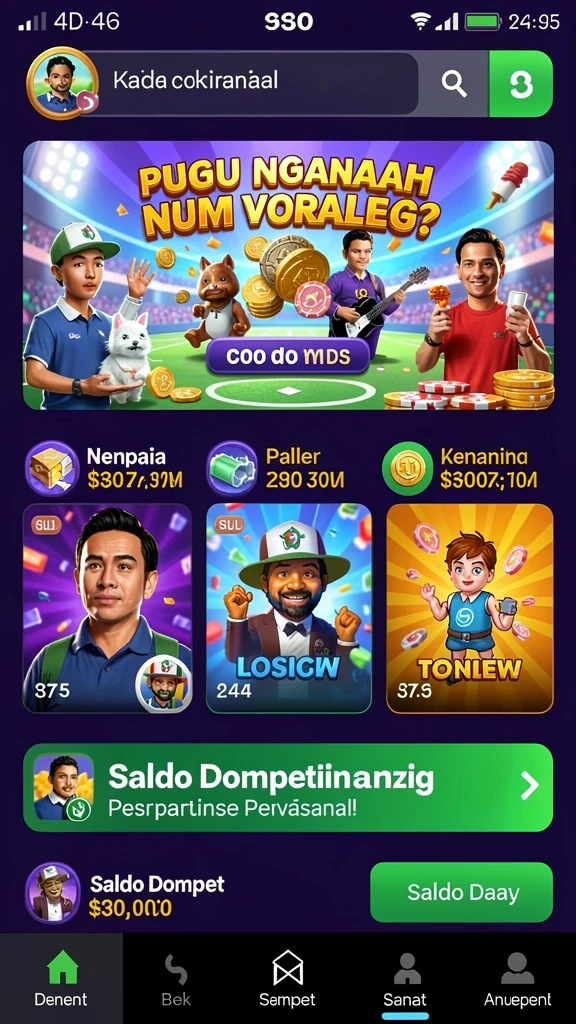Viewport: 576px width, 1024px height.
Task: Tap the Saldo Daay button
Action: pyautogui.click(x=462, y=892)
